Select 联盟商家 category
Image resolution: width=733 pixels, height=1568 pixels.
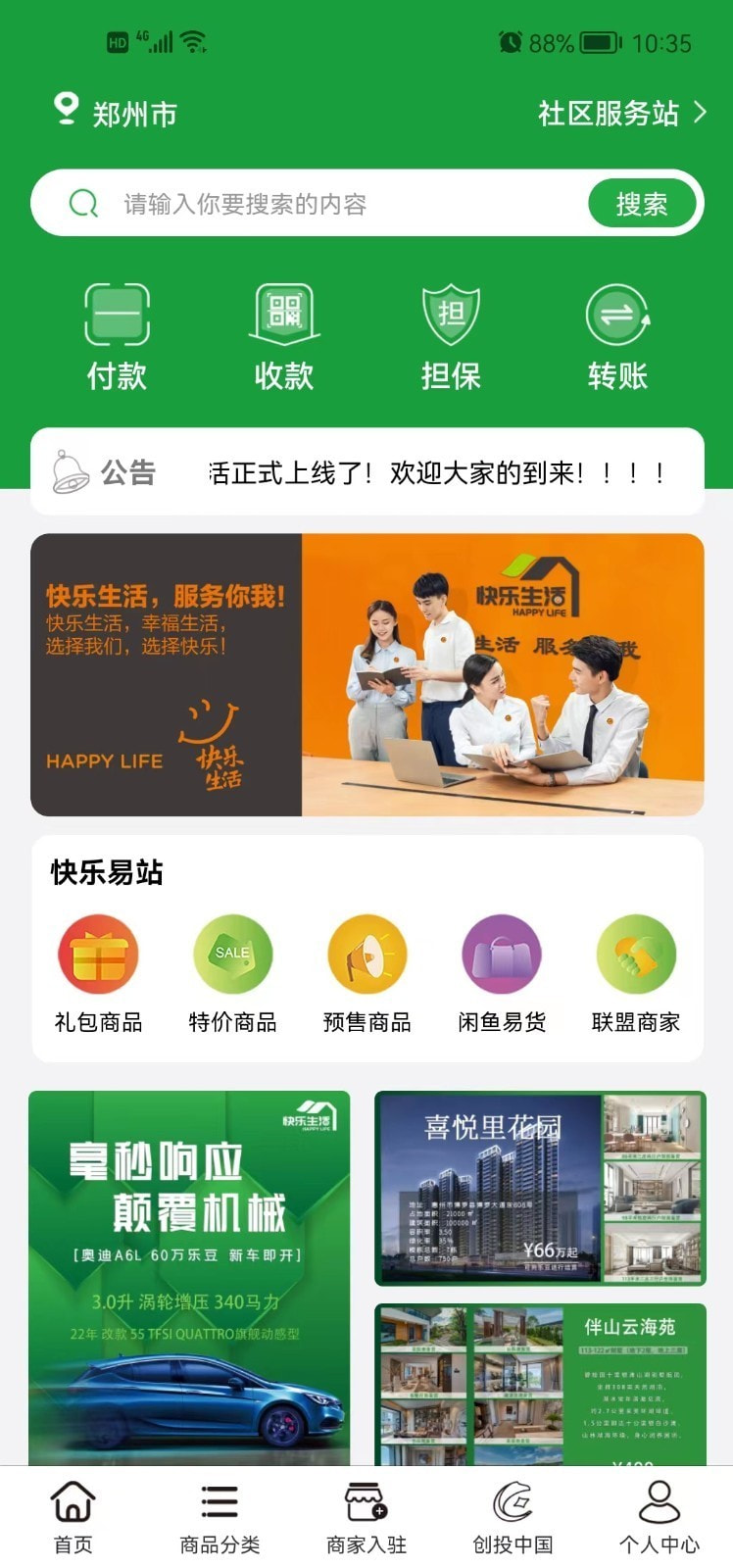[636, 972]
